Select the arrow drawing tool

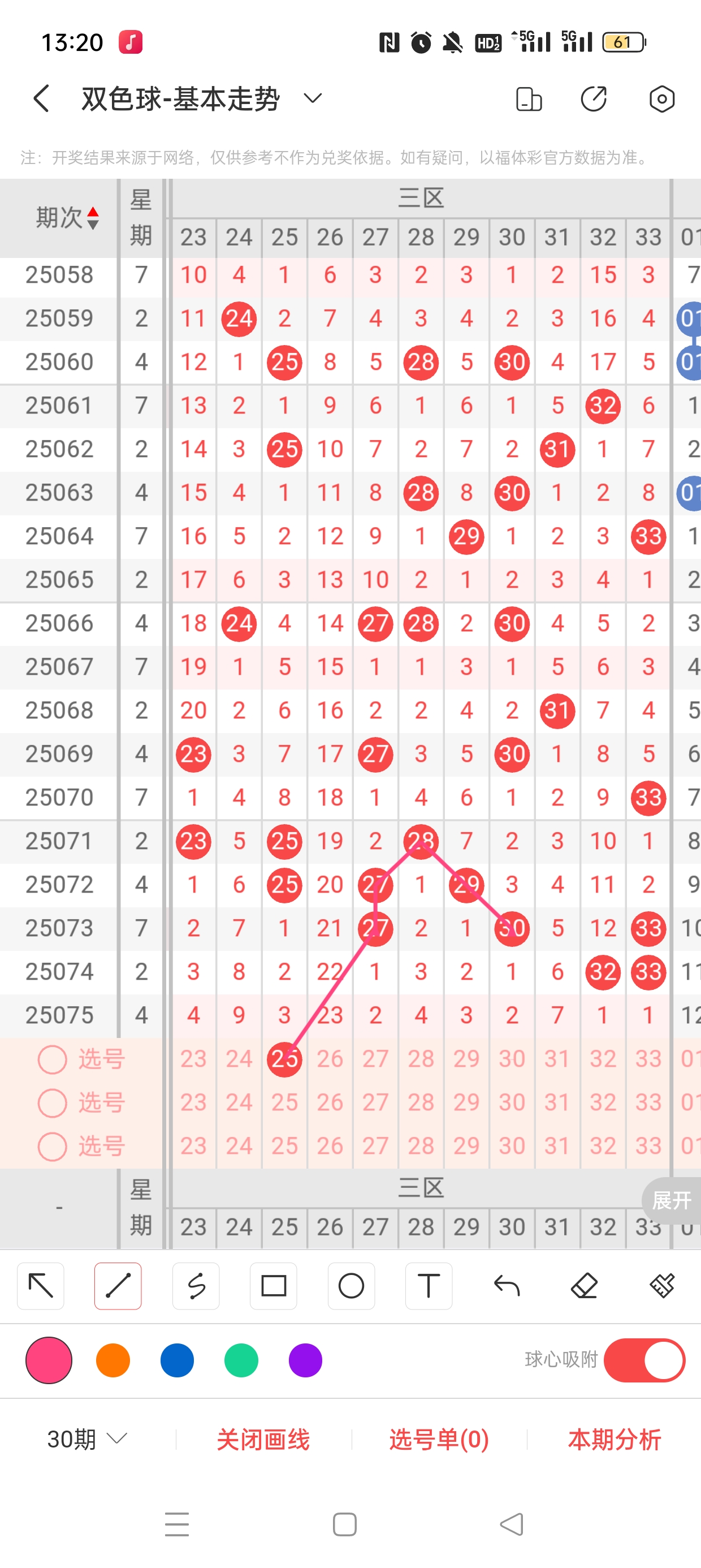pos(41,1286)
